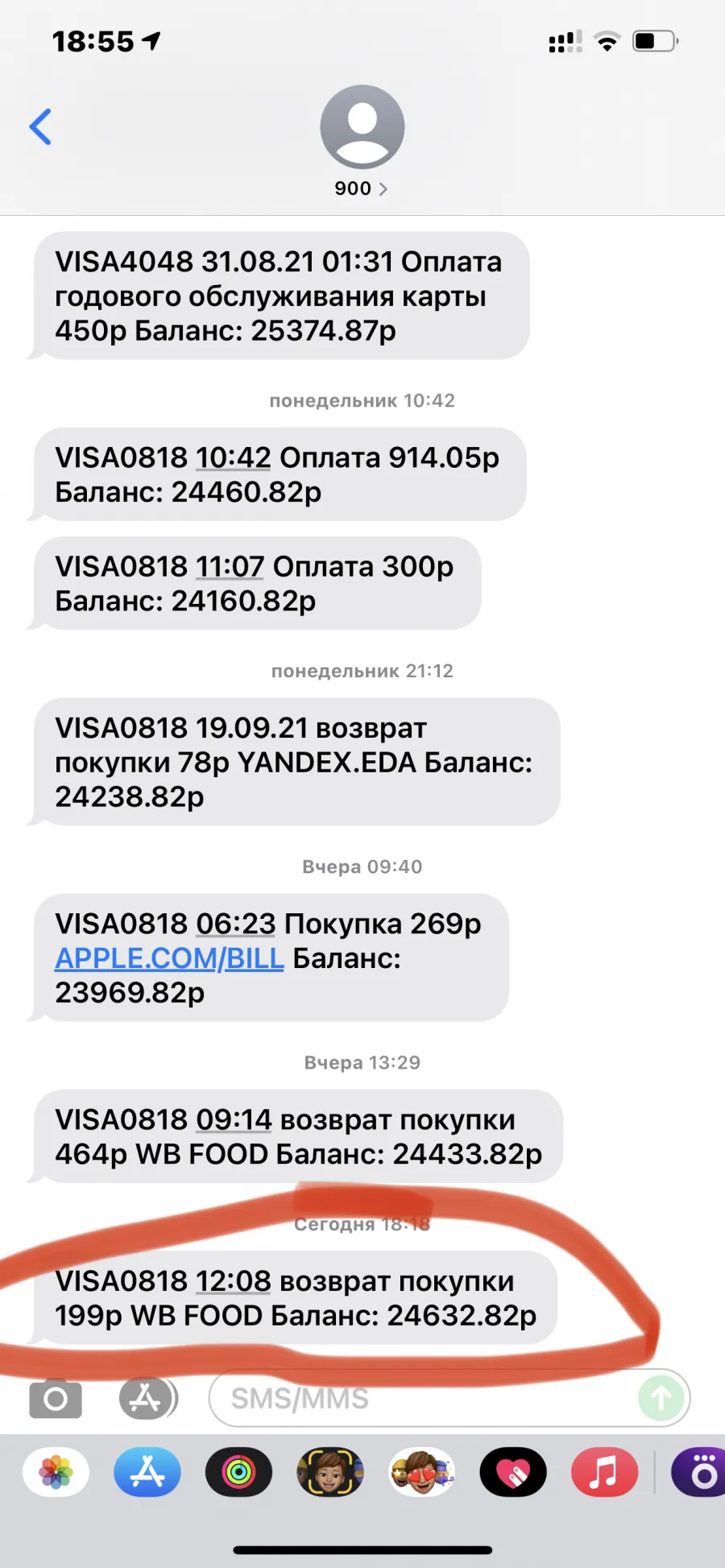725x1568 pixels.
Task: Open the Memoji app in drawer
Action: click(x=330, y=1472)
